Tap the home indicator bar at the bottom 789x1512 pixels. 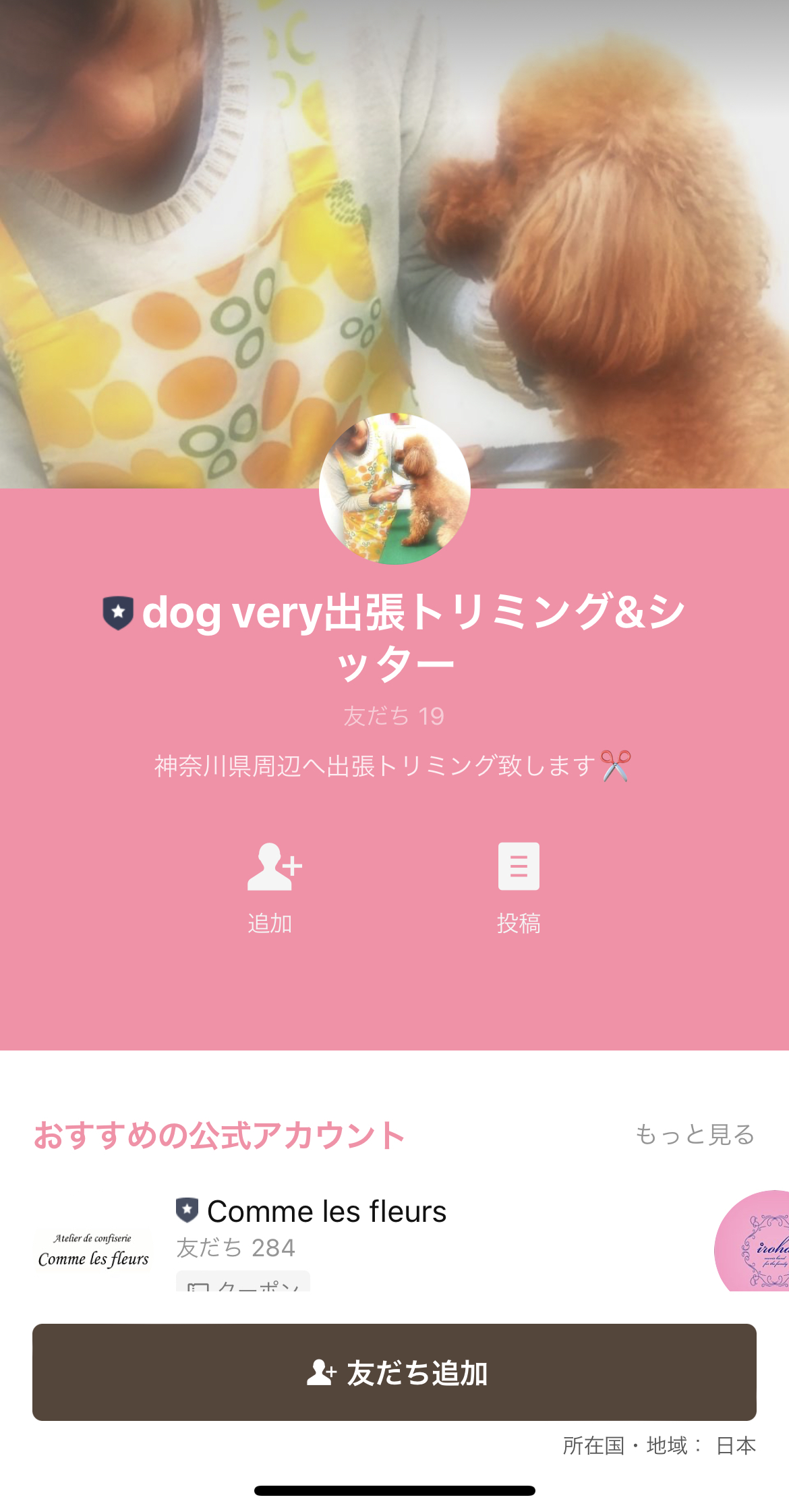coord(394,1491)
